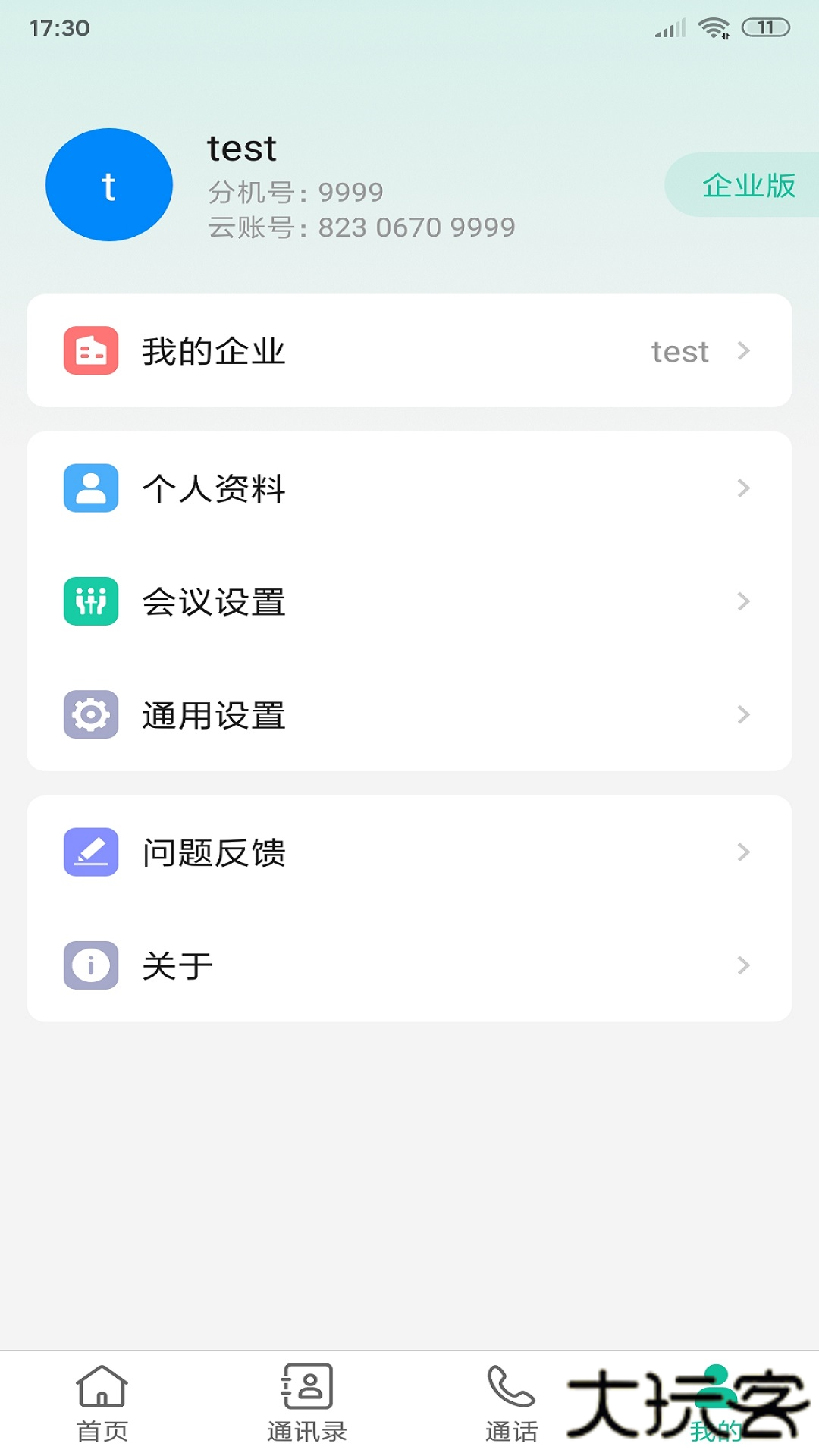
Task: Open 关于 using its chevron arrow
Action: tap(743, 965)
